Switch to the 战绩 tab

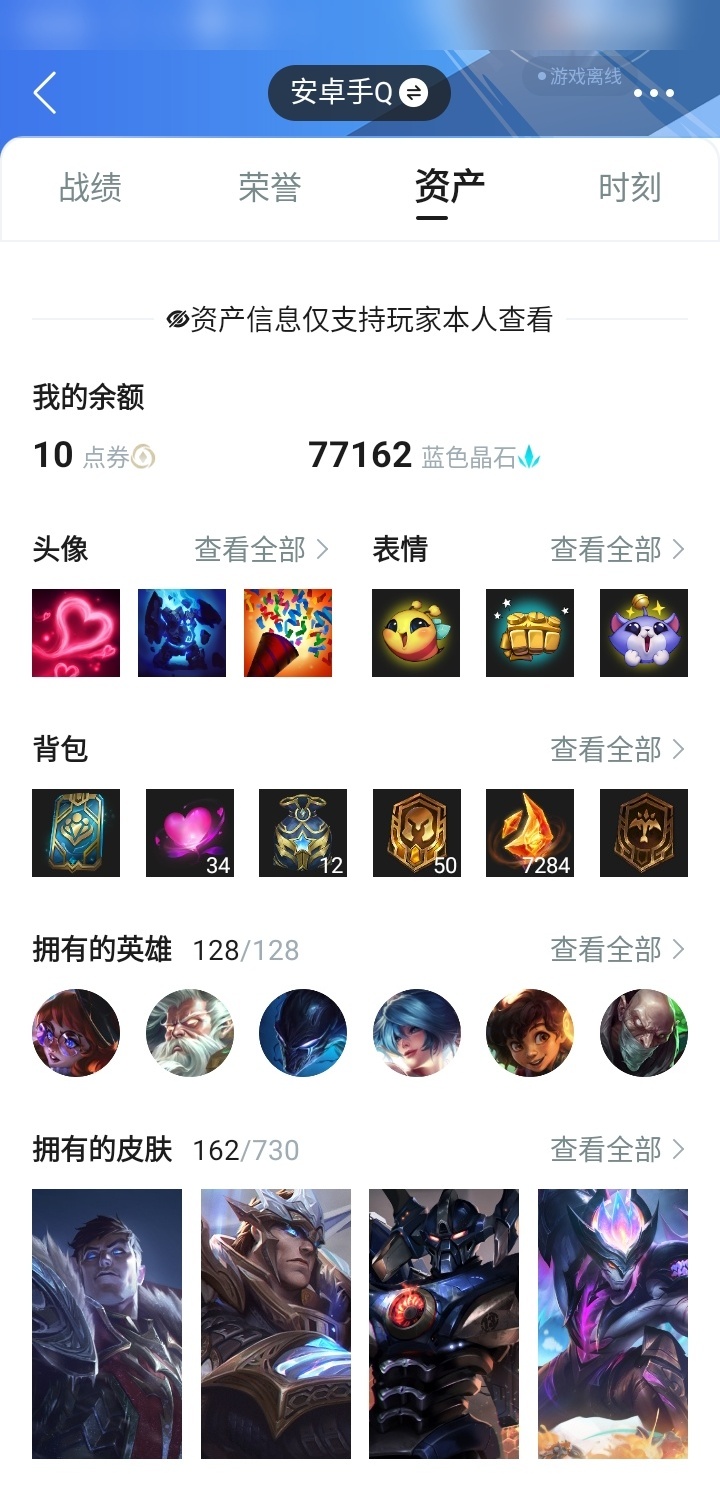pos(90,187)
